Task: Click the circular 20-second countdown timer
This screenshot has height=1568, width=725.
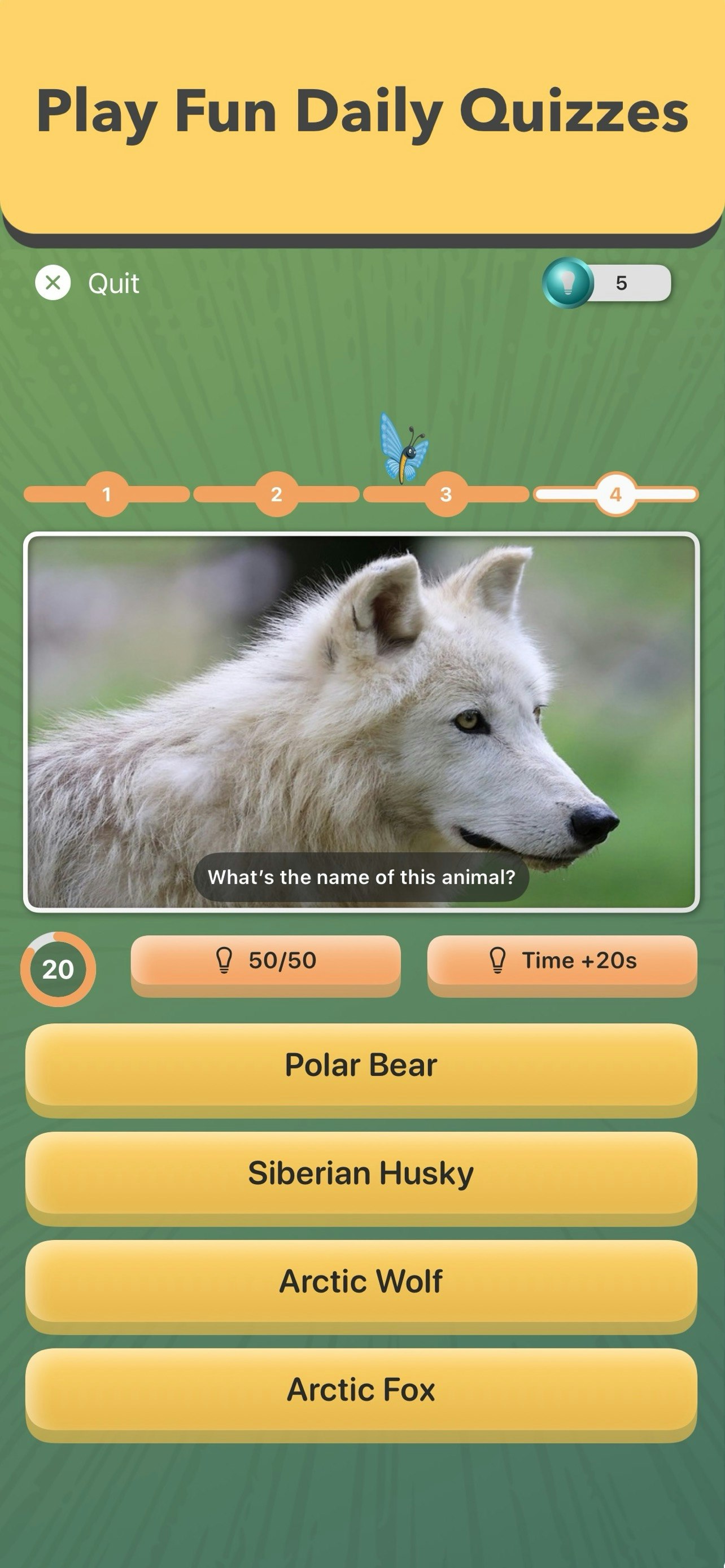Action: tap(58, 969)
